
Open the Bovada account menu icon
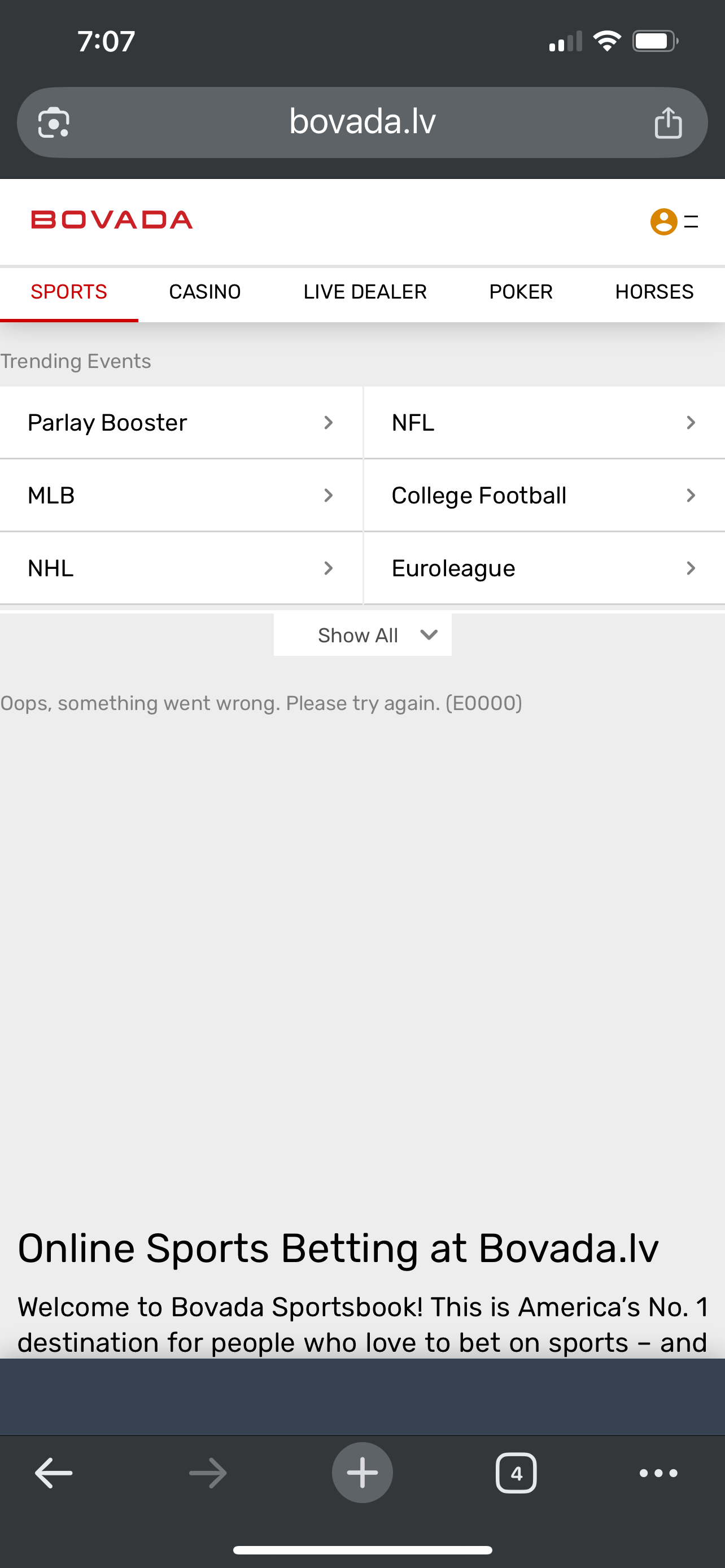[664, 222]
